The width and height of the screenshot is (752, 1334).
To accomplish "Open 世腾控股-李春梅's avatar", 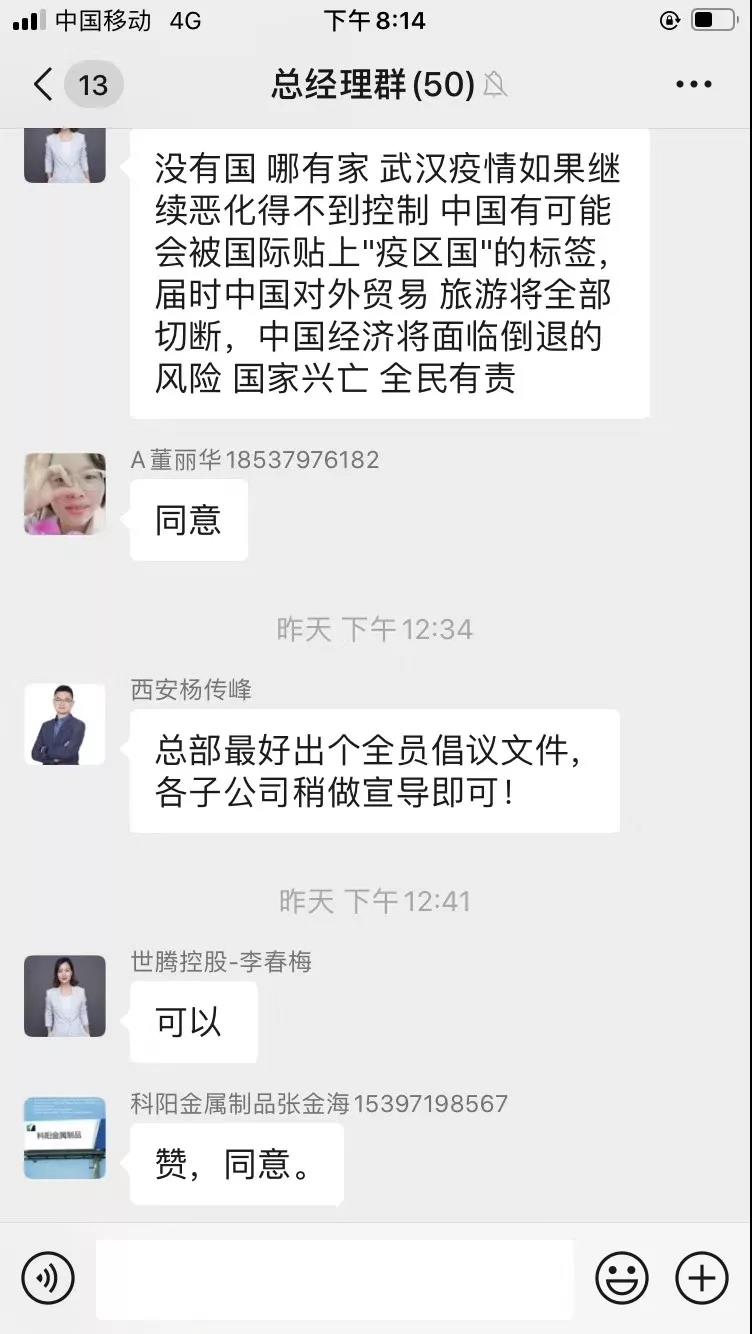I will click(64, 997).
